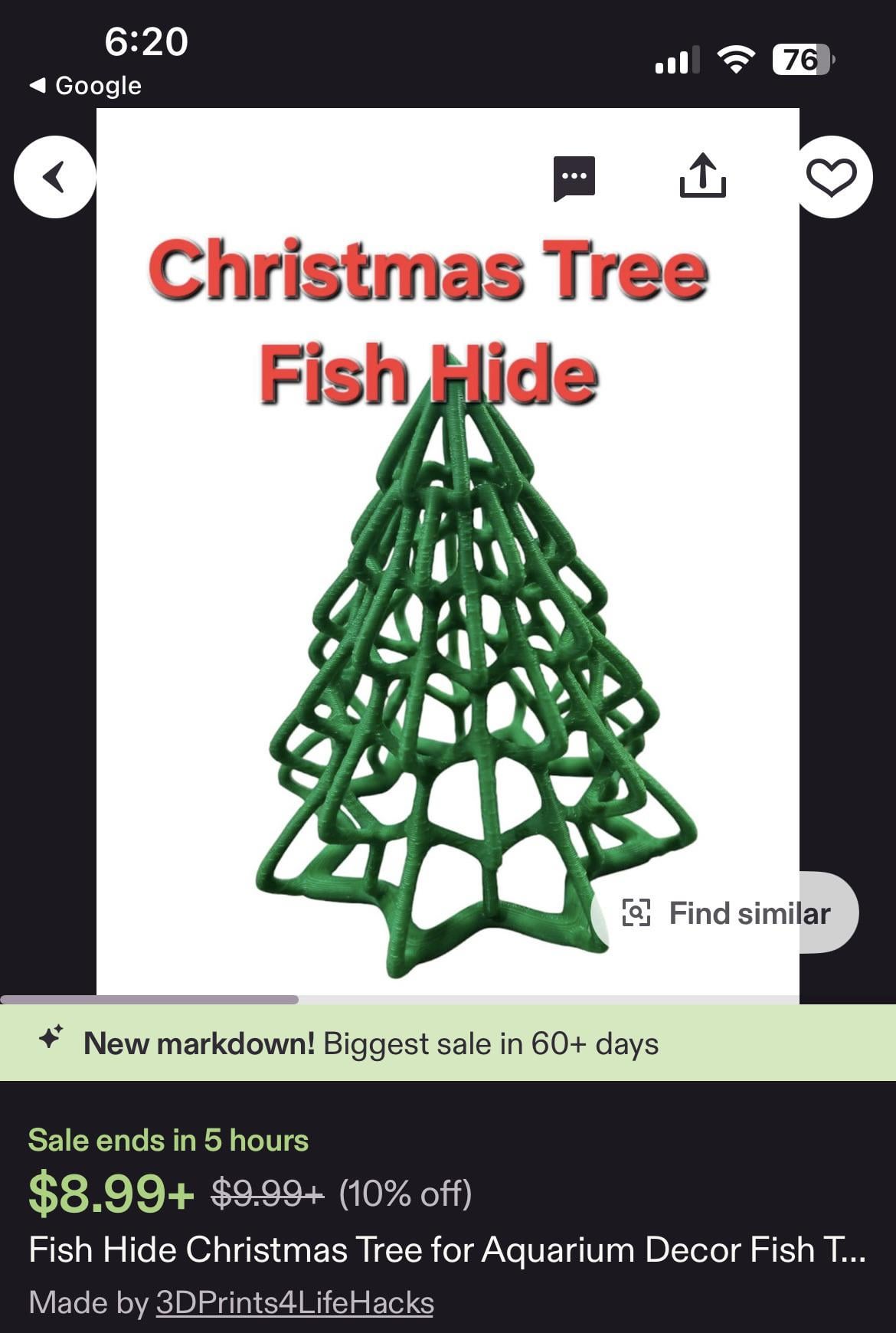Tap Find similar on the product image
The image size is (896, 1333).
[x=726, y=912]
